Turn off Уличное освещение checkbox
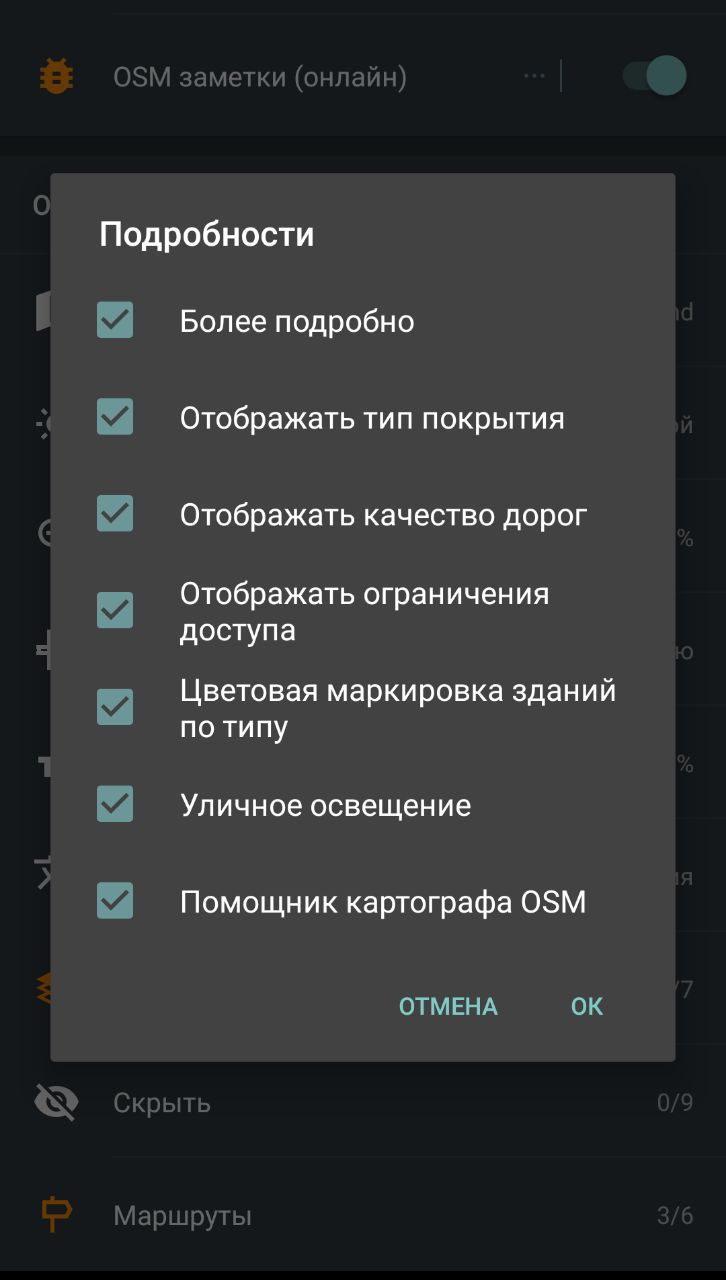Image resolution: width=726 pixels, height=1280 pixels. (115, 804)
